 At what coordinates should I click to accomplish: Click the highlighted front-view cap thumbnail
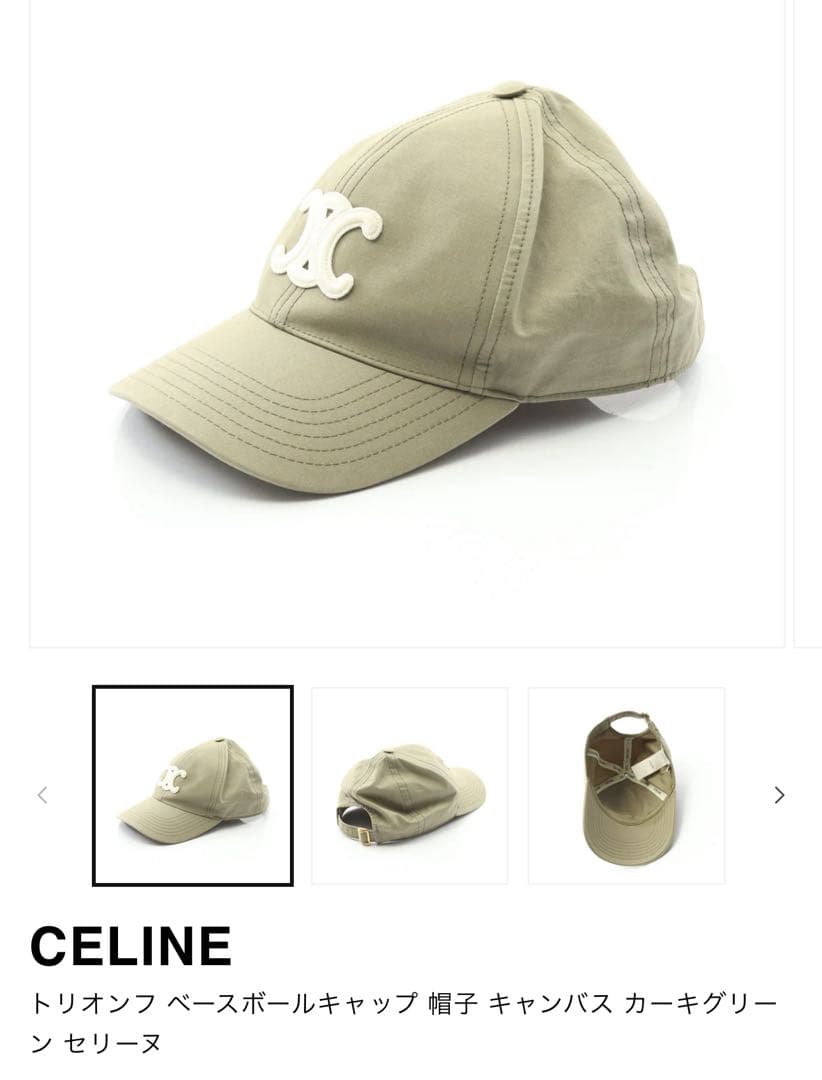click(191, 785)
